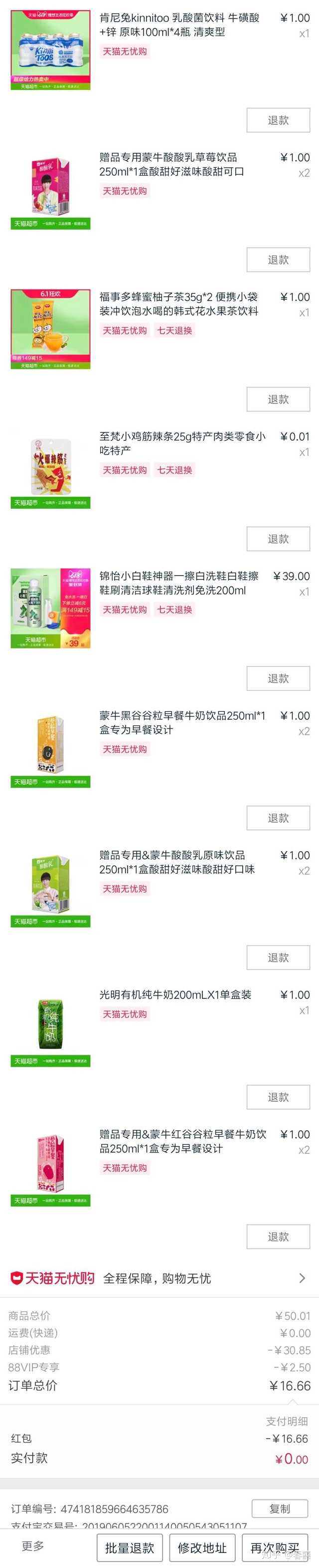Request refund for 光明有机纯牛奶
The image size is (319, 1568).
click(278, 1097)
